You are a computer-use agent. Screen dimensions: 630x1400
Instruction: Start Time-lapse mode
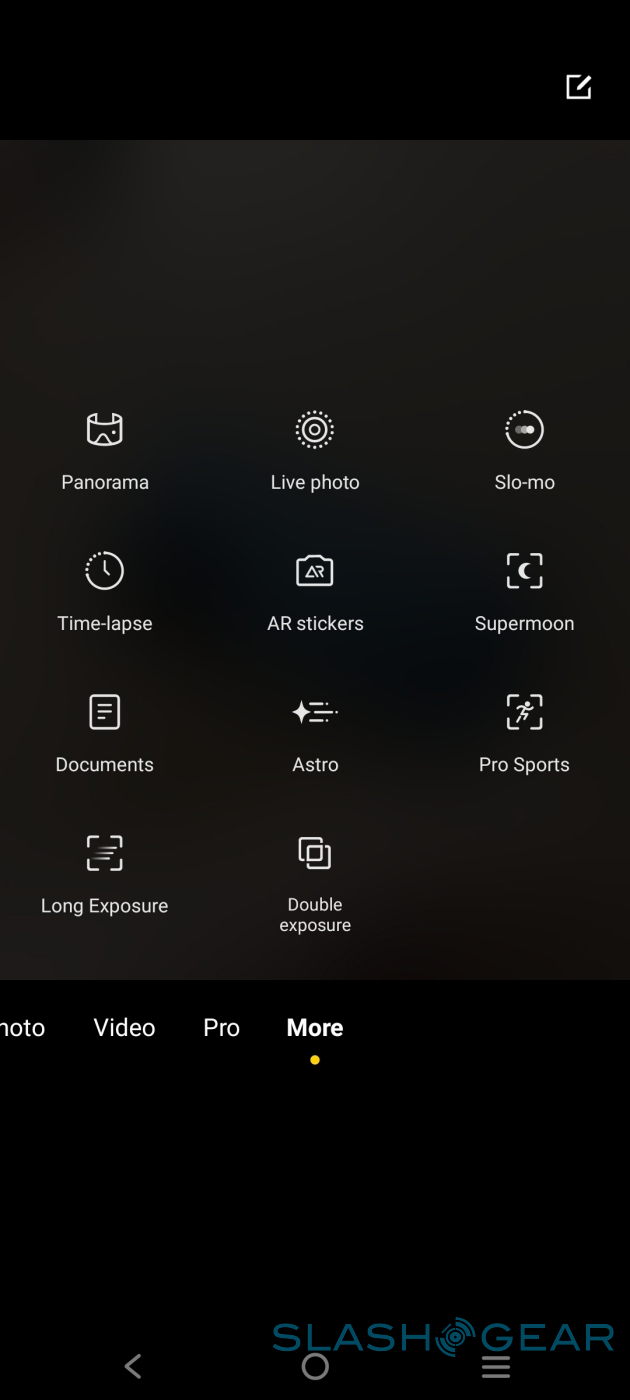105,571
